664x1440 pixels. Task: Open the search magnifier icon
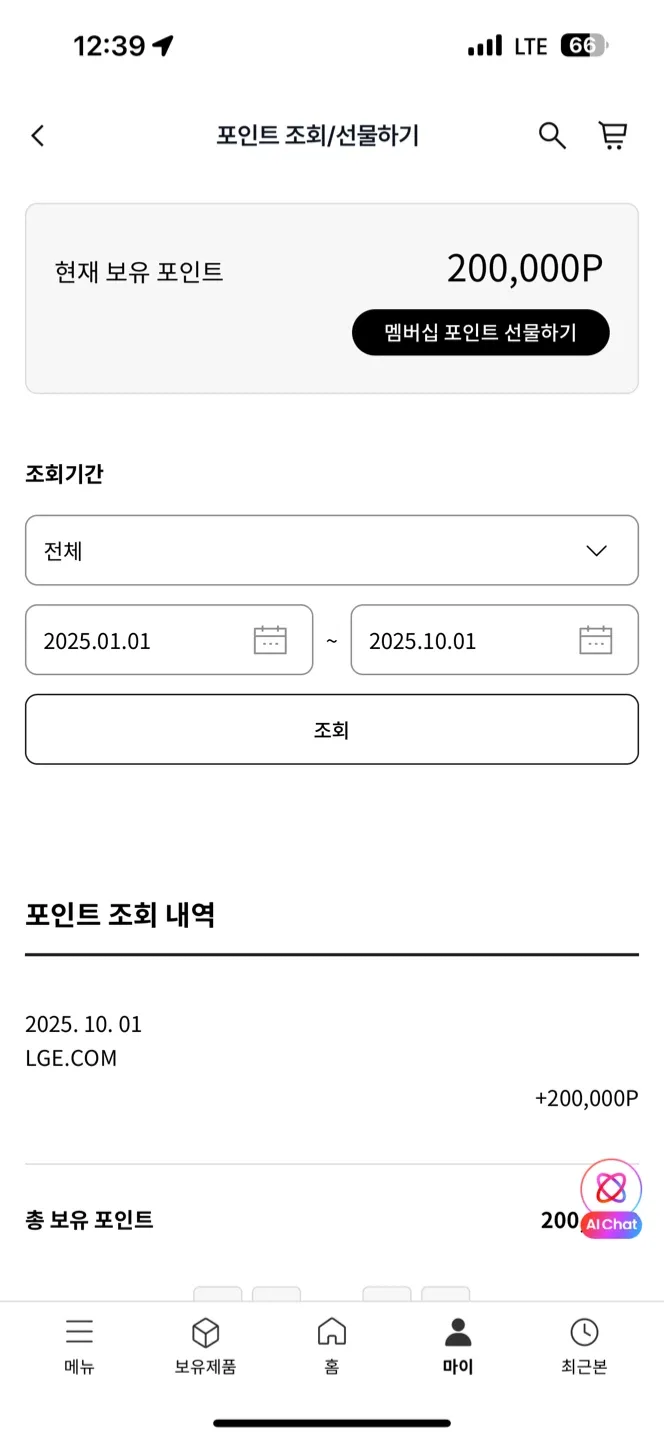pos(552,136)
